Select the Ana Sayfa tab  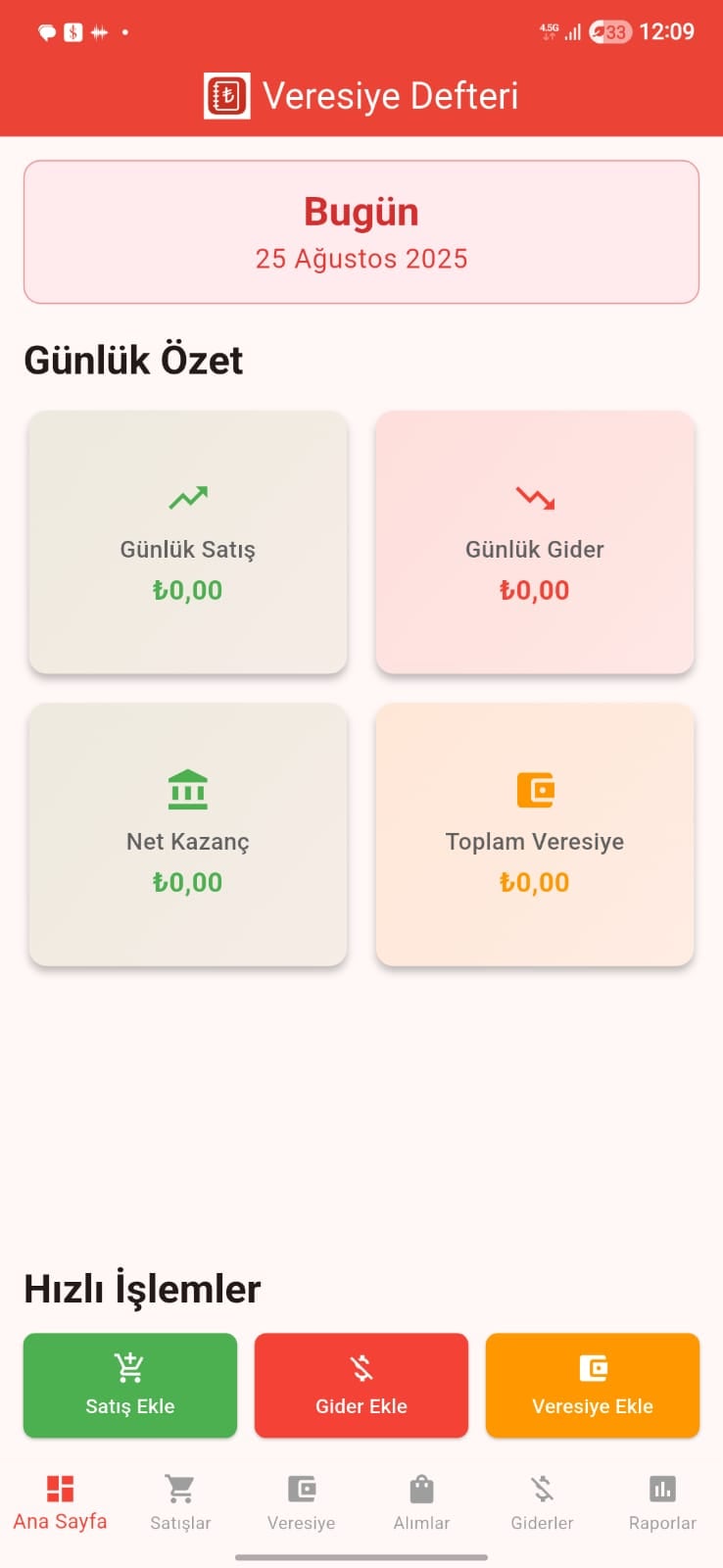(x=60, y=1501)
